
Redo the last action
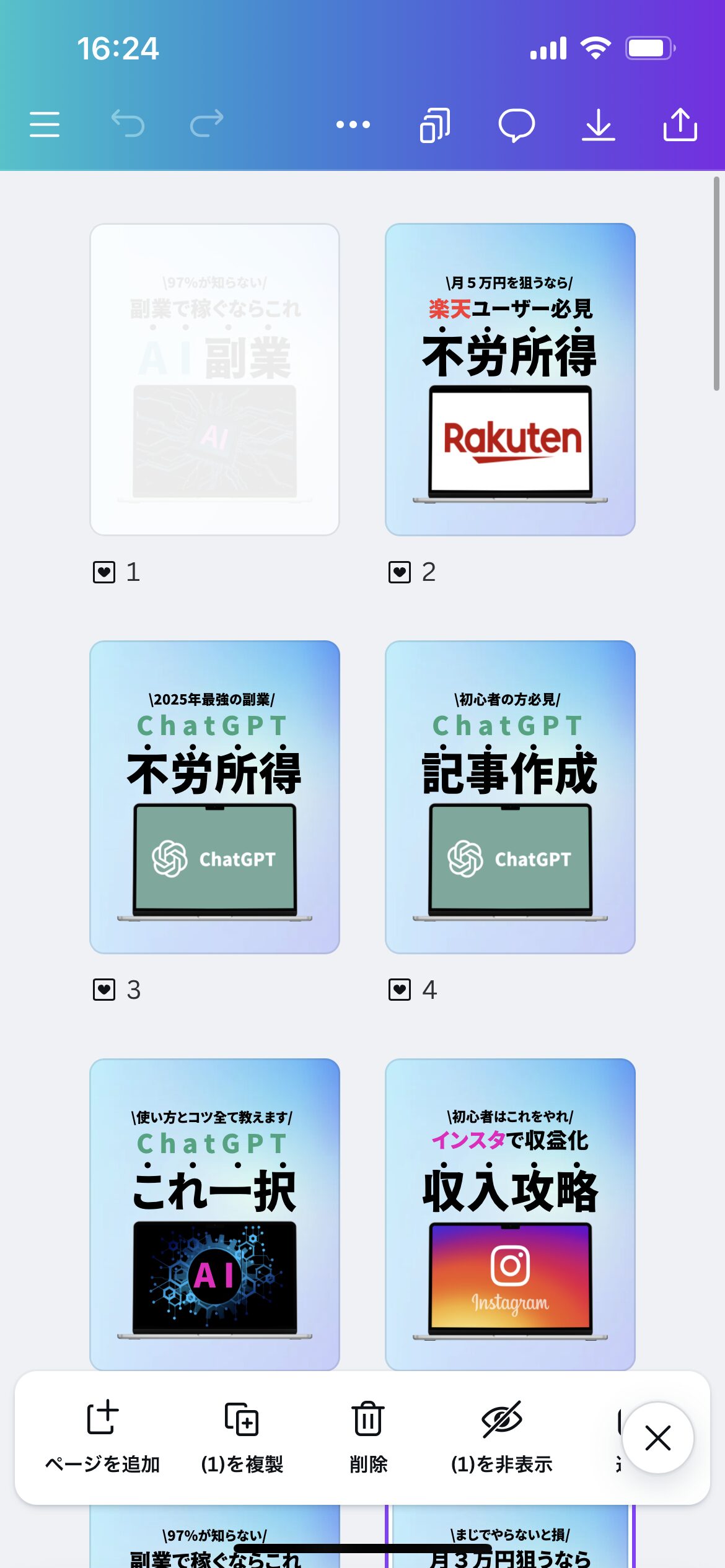(x=206, y=123)
